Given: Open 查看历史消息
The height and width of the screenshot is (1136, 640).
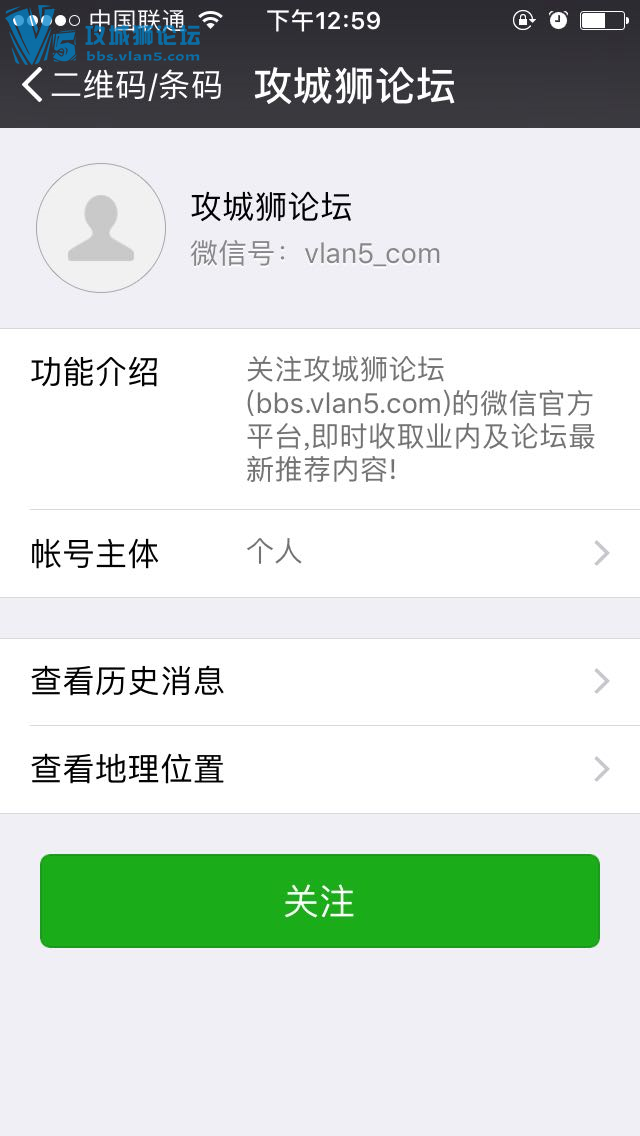Looking at the screenshot, I should [x=320, y=682].
